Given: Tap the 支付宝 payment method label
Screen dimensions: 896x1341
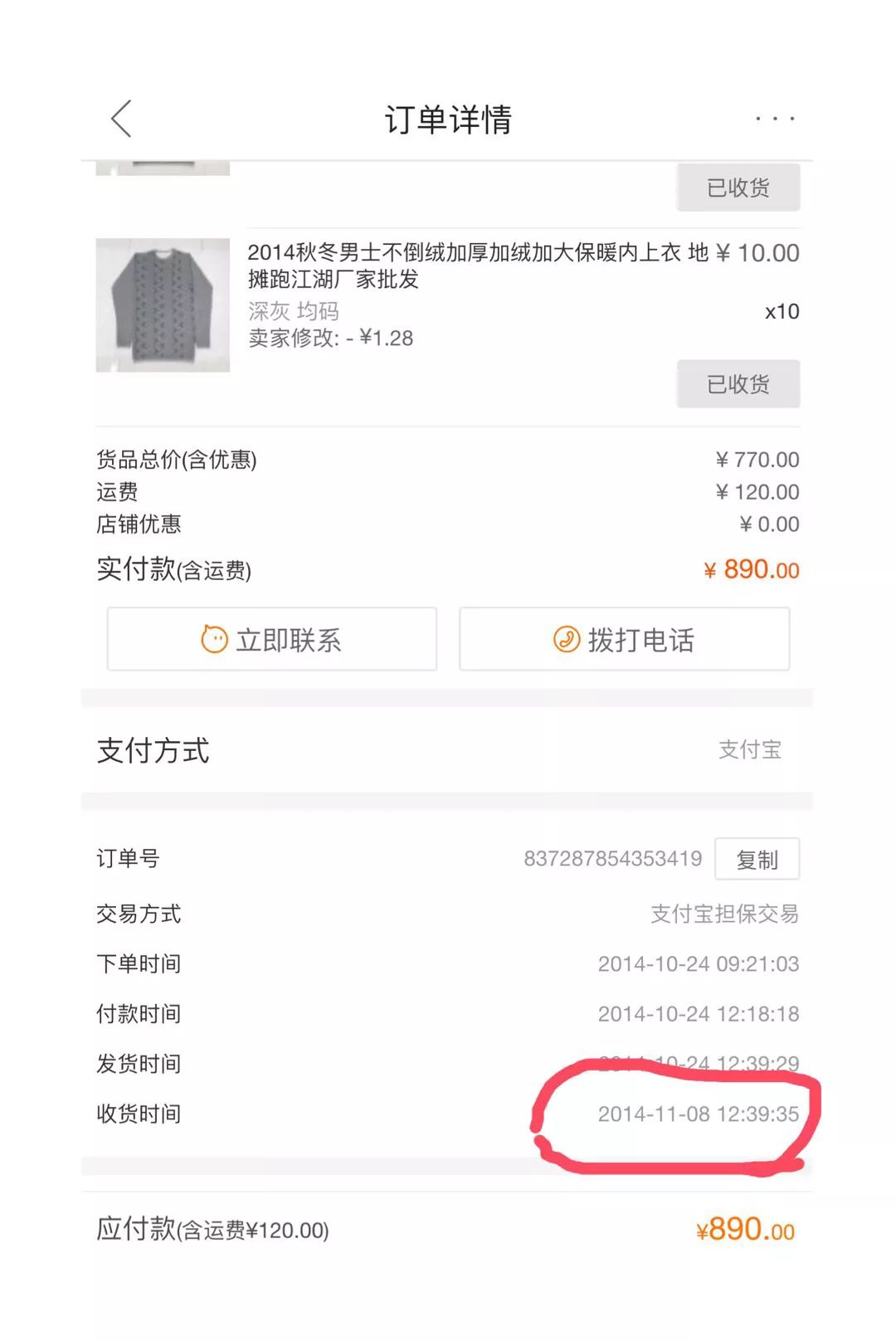Looking at the screenshot, I should pos(751,749).
